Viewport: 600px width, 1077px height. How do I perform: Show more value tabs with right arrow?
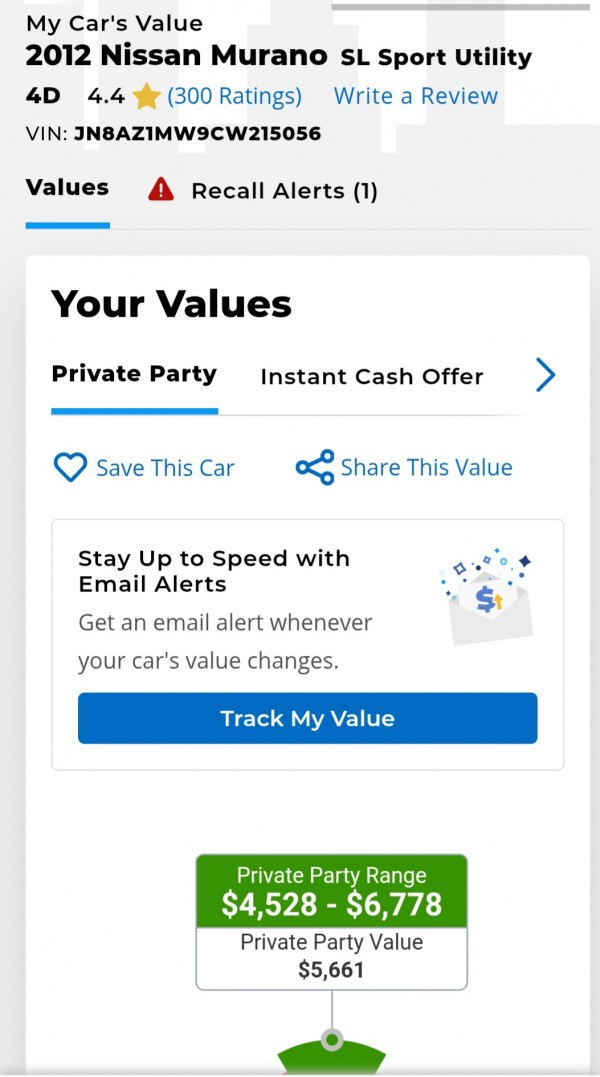pyautogui.click(x=545, y=375)
